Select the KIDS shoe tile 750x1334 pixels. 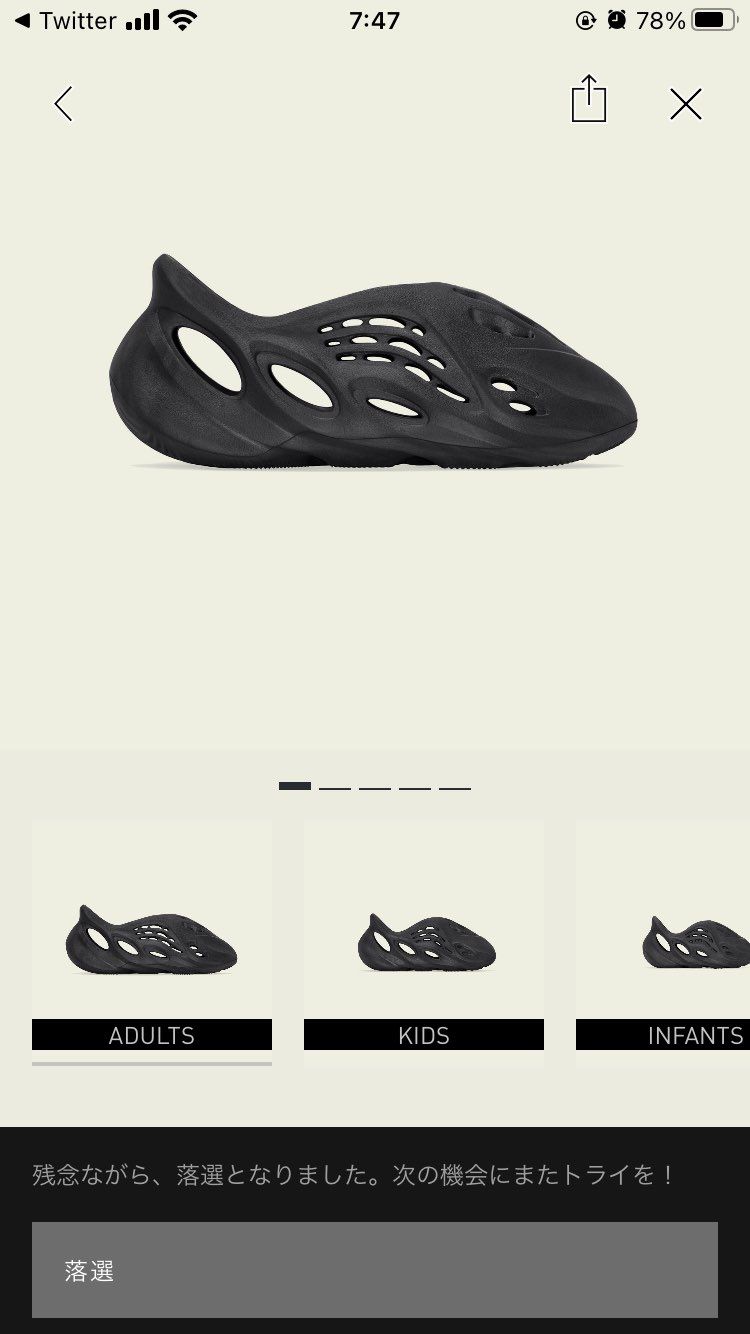[424, 940]
